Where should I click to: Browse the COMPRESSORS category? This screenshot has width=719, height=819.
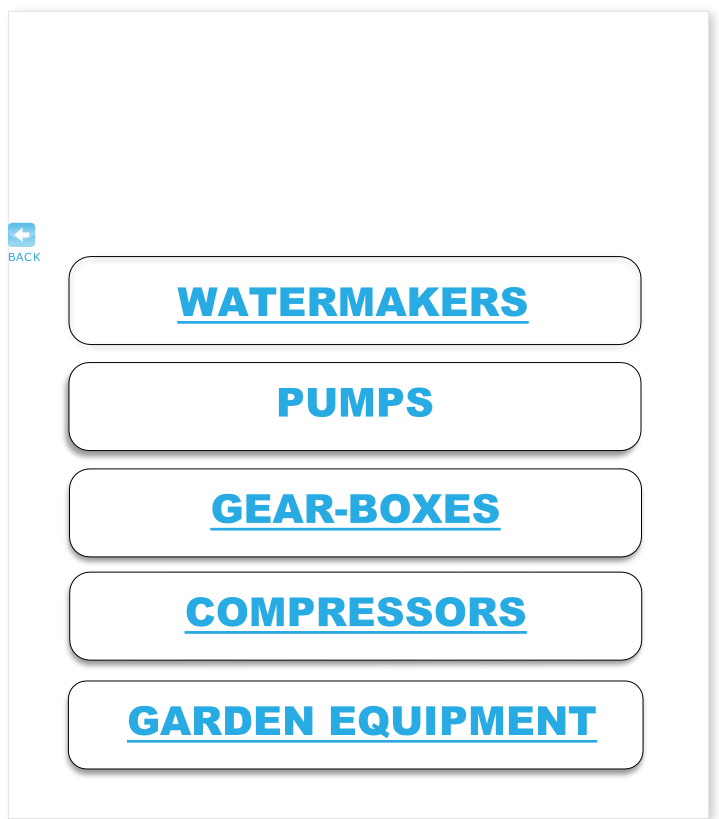[x=355, y=612]
